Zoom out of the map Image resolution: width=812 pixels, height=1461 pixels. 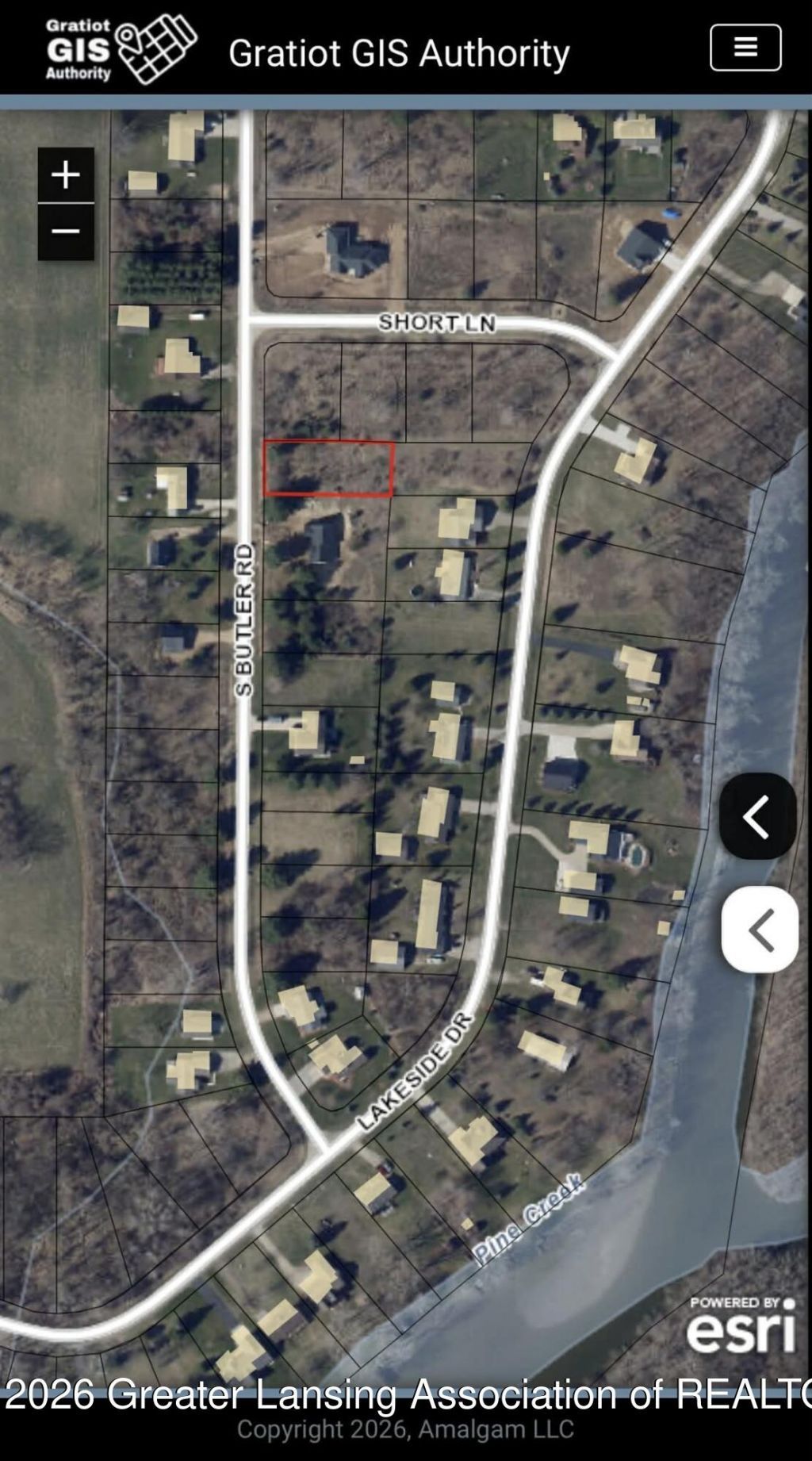click(x=66, y=232)
